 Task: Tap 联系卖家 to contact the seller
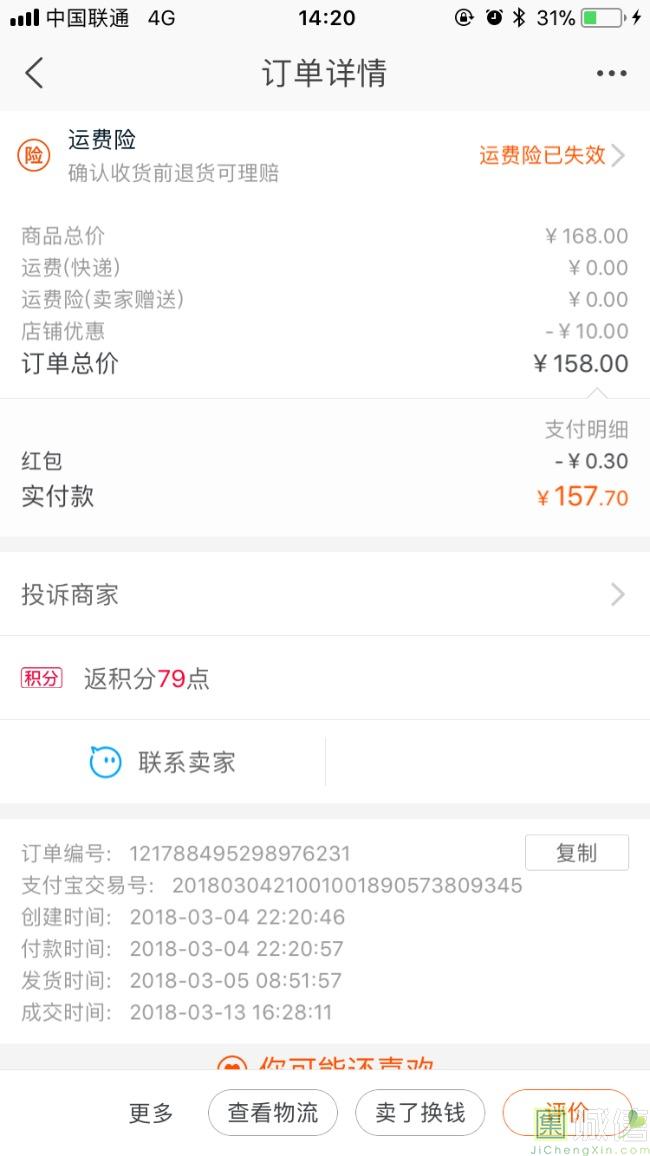[163, 762]
